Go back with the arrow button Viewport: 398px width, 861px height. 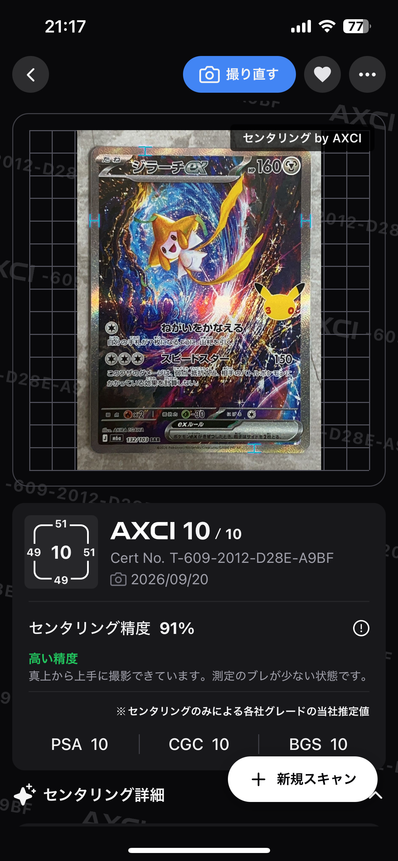coord(31,75)
